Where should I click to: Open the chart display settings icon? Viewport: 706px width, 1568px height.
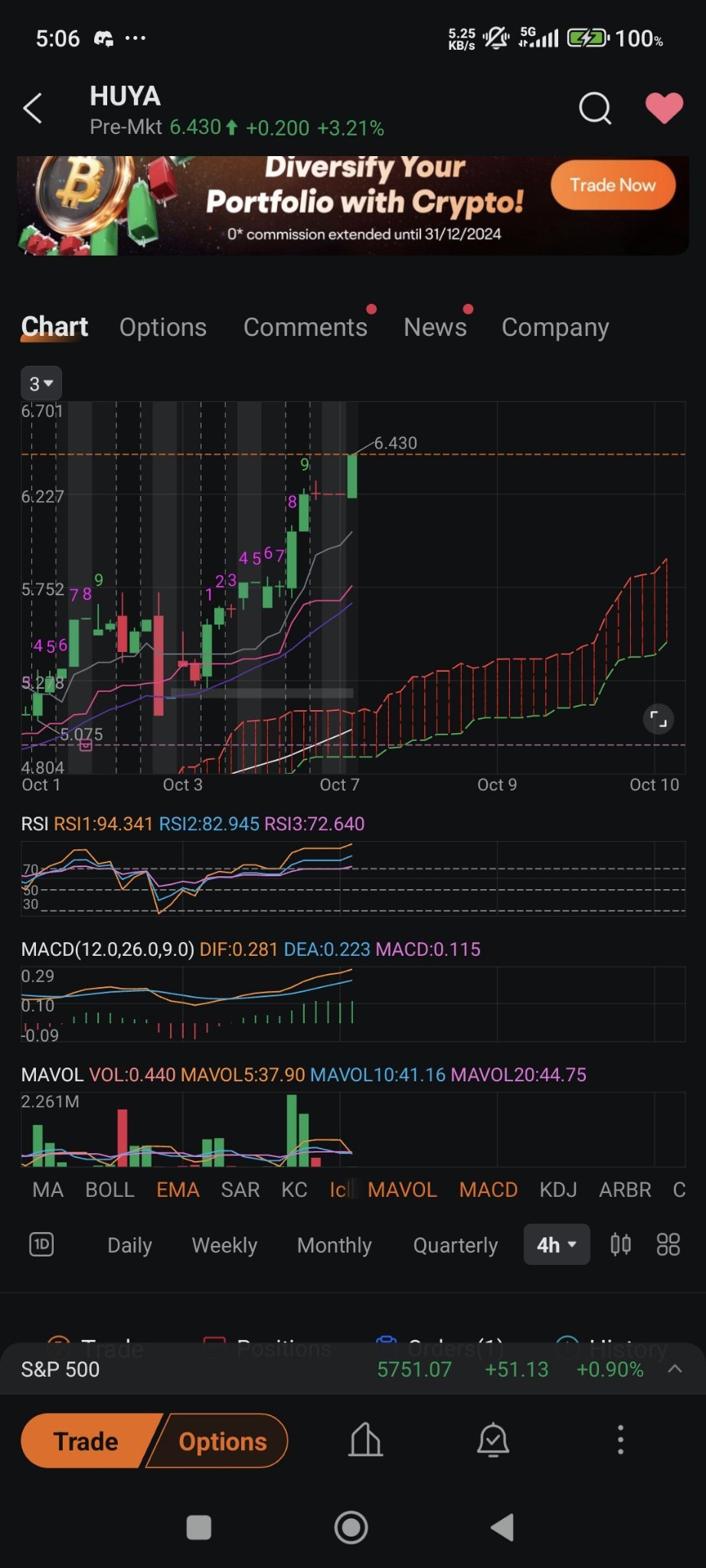[620, 1244]
